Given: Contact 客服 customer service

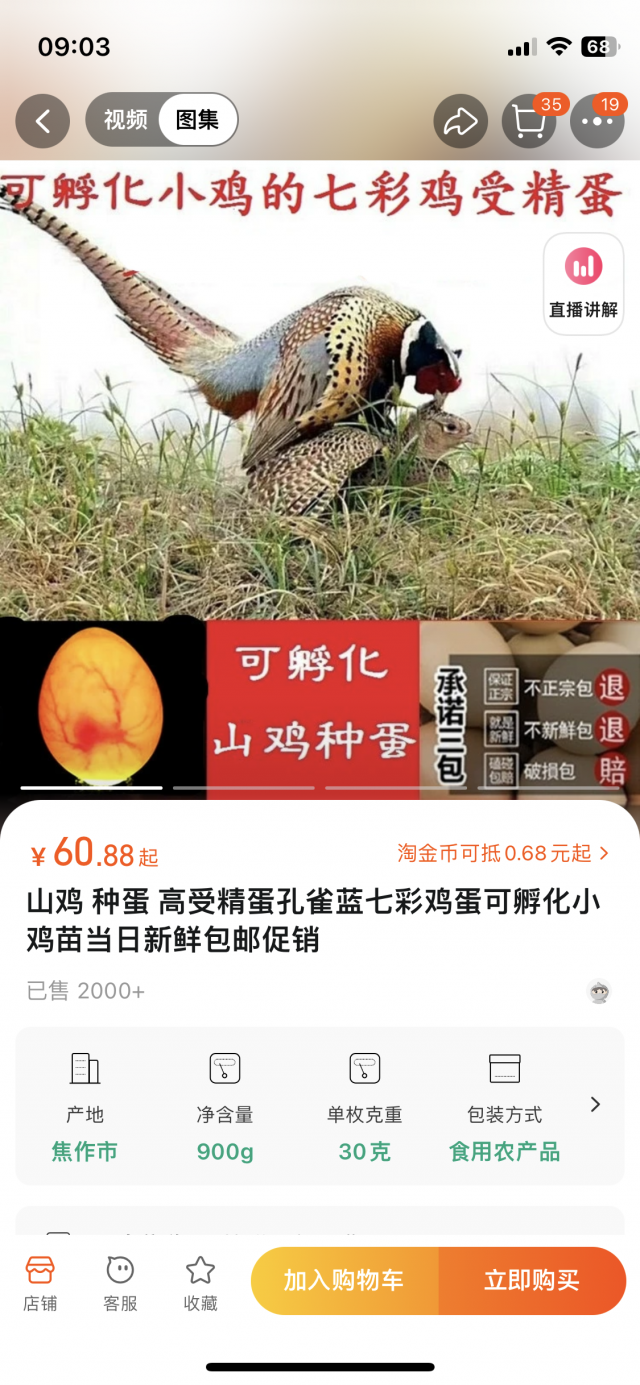Looking at the screenshot, I should tap(120, 1283).
